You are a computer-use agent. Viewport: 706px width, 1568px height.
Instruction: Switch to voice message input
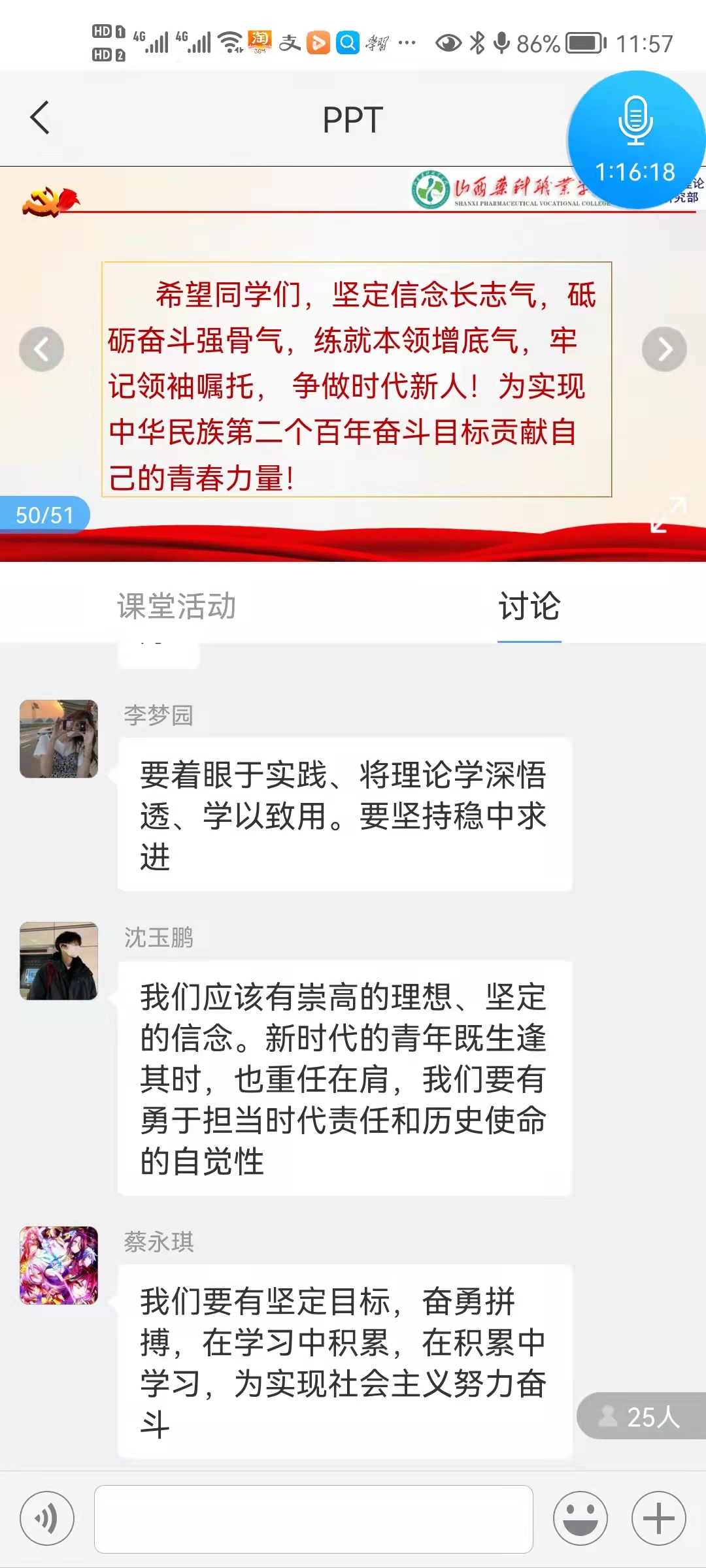(47, 1518)
